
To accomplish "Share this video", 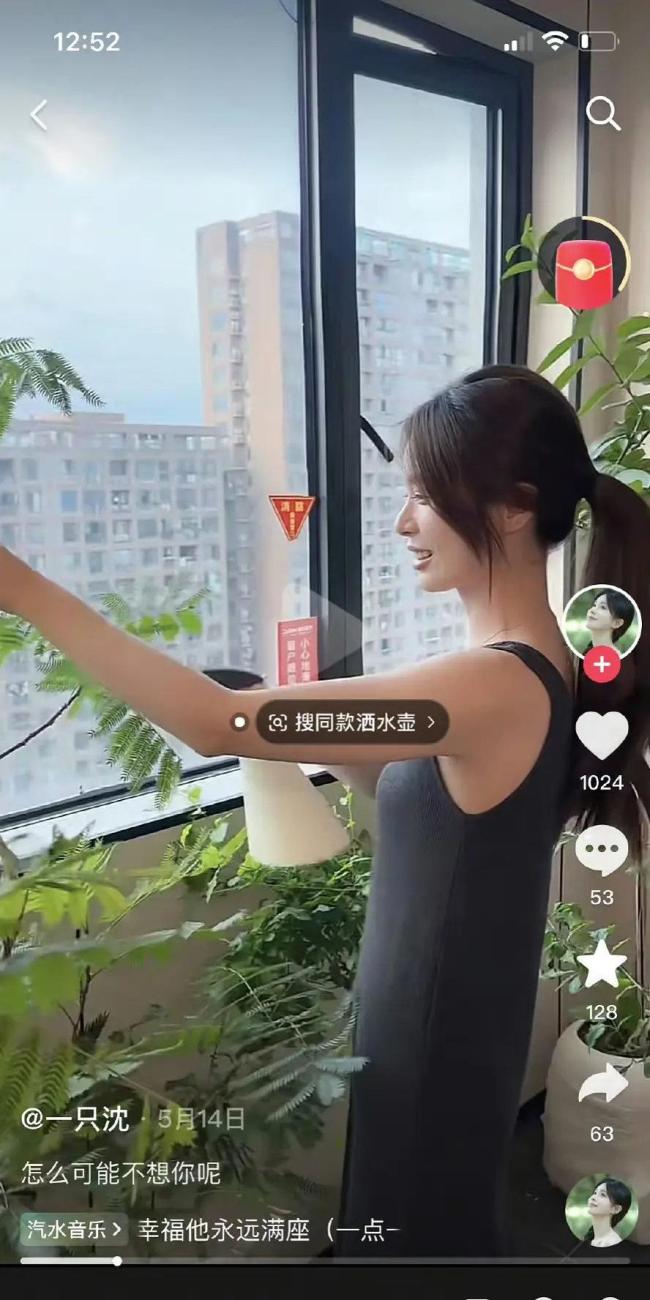I will (601, 1086).
